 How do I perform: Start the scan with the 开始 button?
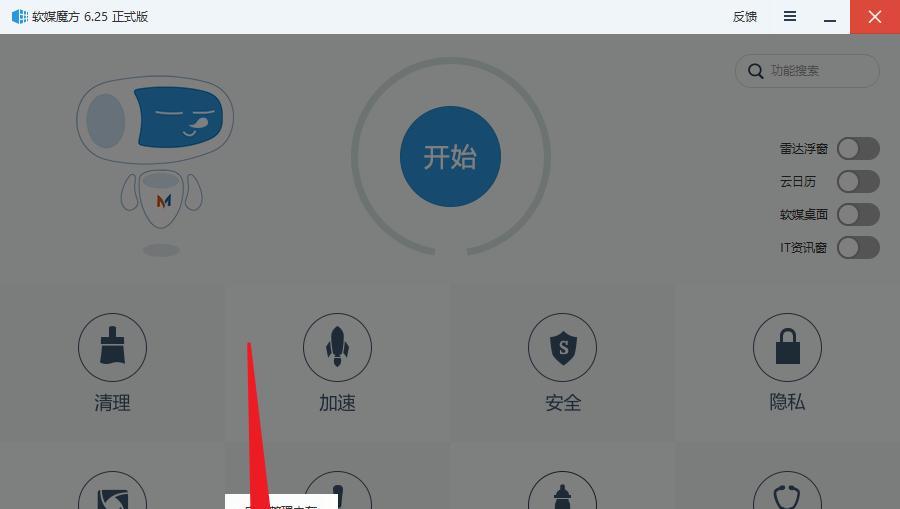(450, 157)
